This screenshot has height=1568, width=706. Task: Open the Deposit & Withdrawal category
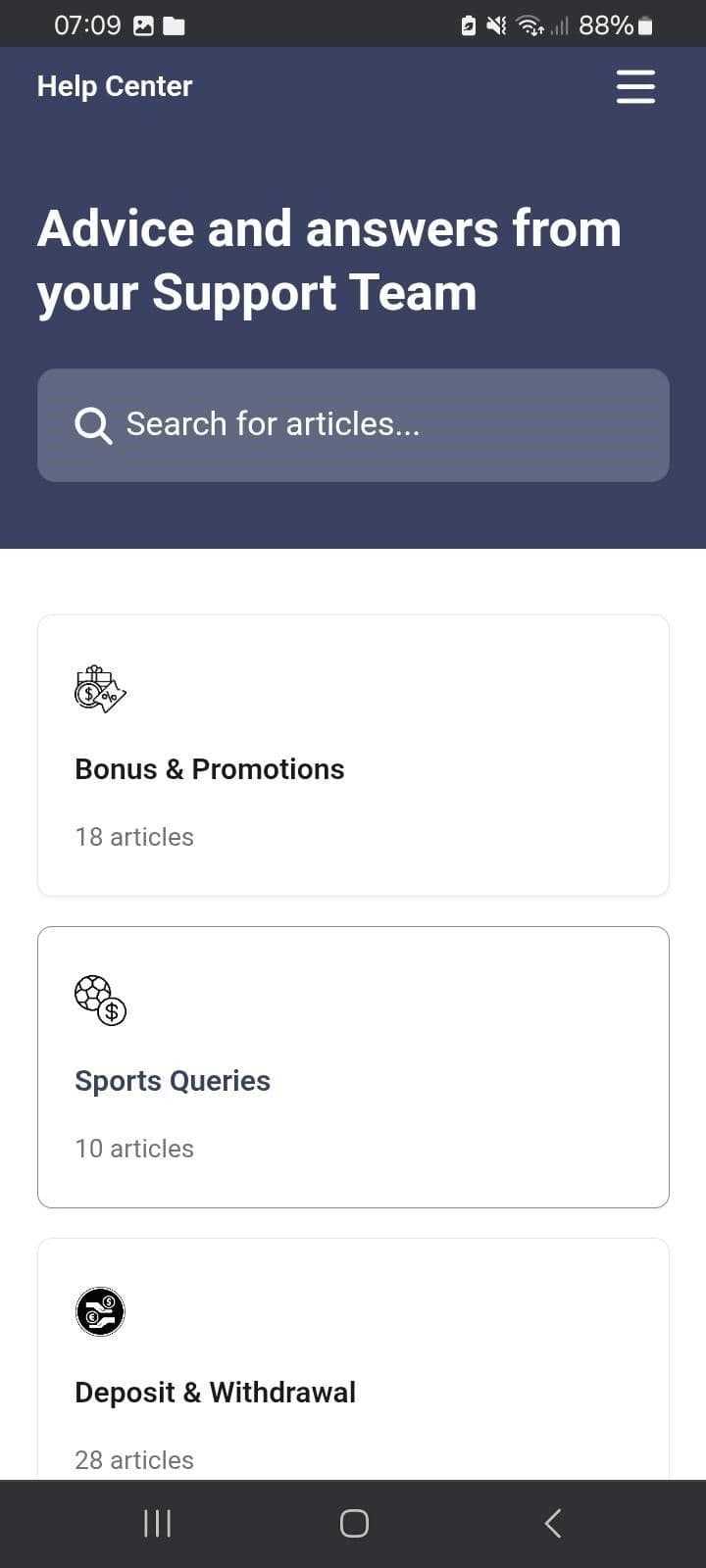click(x=353, y=1372)
